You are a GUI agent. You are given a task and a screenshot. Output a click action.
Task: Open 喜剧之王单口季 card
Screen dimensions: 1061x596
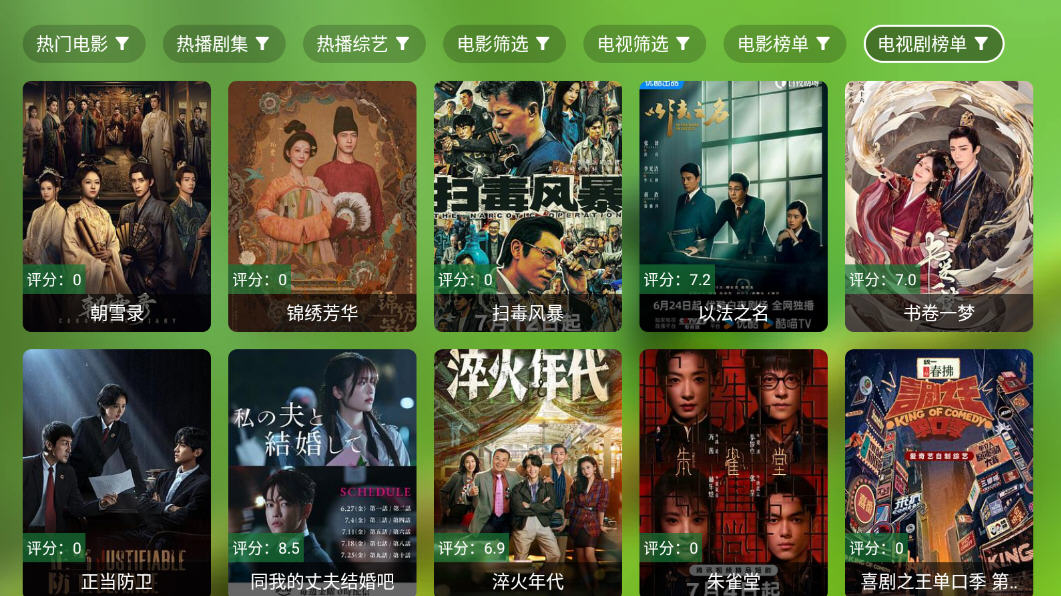[x=939, y=470]
